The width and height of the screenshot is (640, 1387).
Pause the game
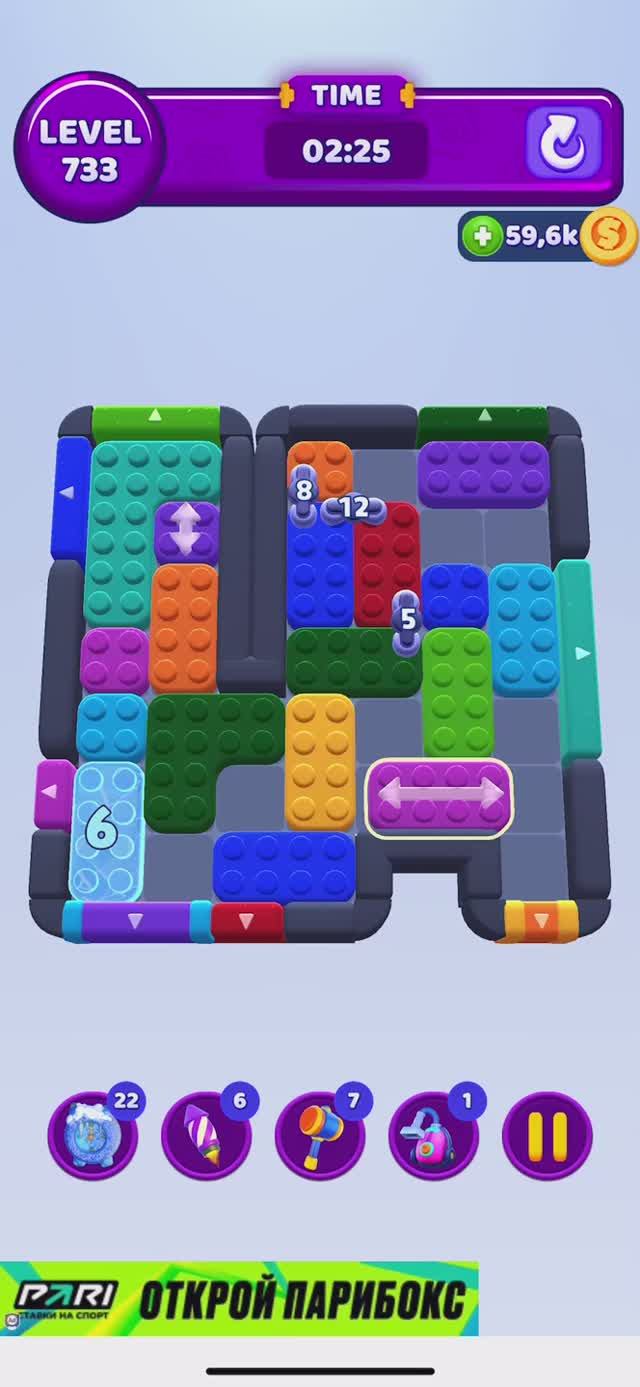547,1135
